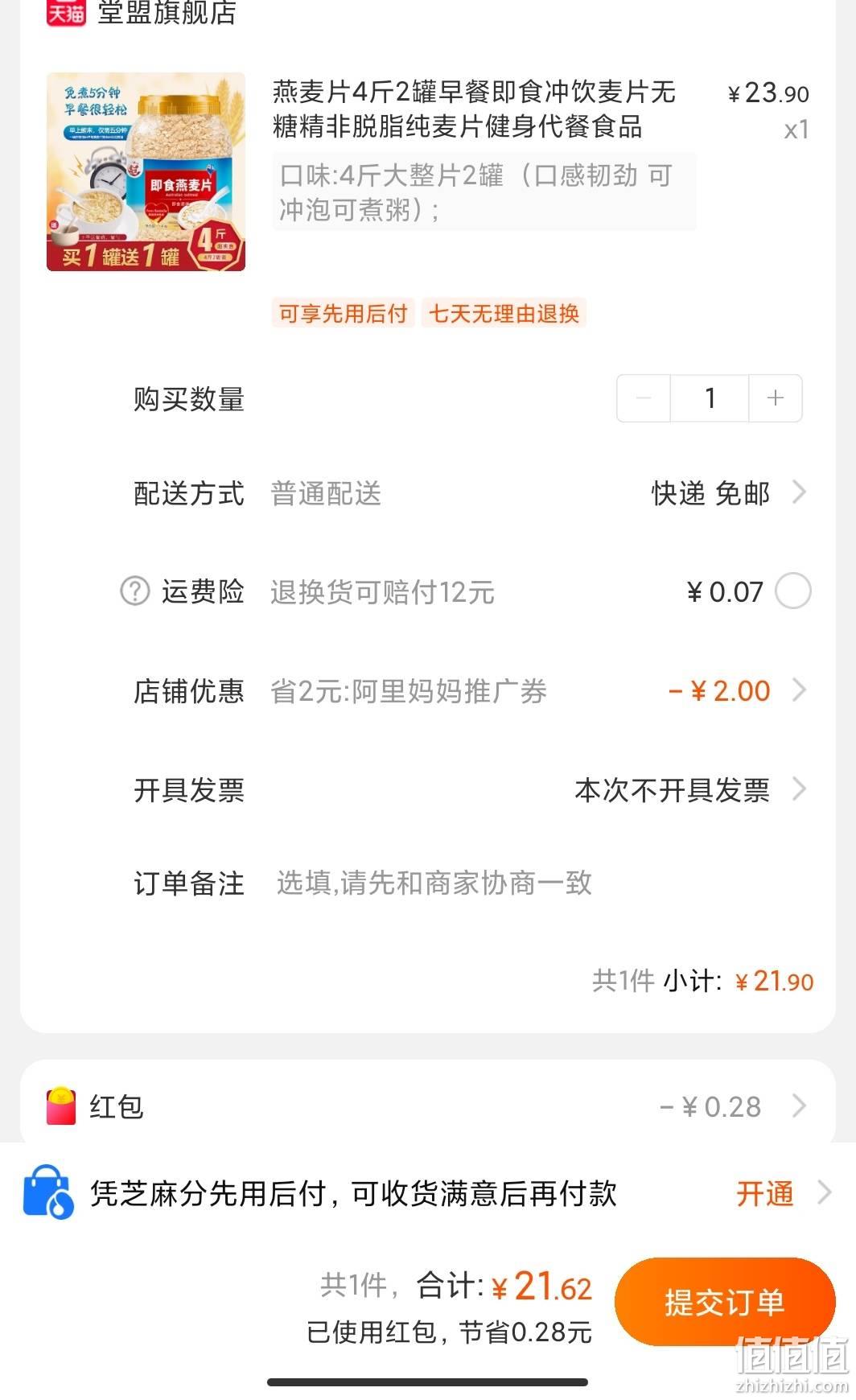Open the 红包 red packet row
Image resolution: width=856 pixels, height=1400 pixels.
[428, 1106]
